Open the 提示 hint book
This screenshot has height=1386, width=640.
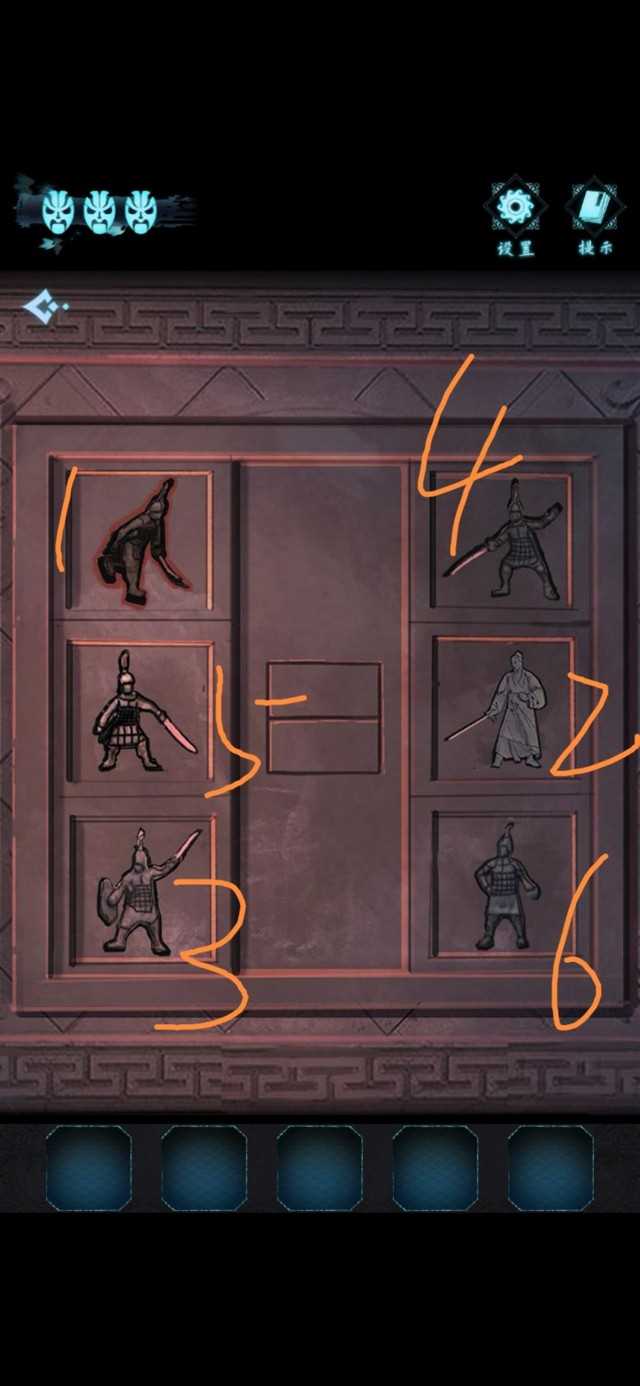[x=595, y=209]
